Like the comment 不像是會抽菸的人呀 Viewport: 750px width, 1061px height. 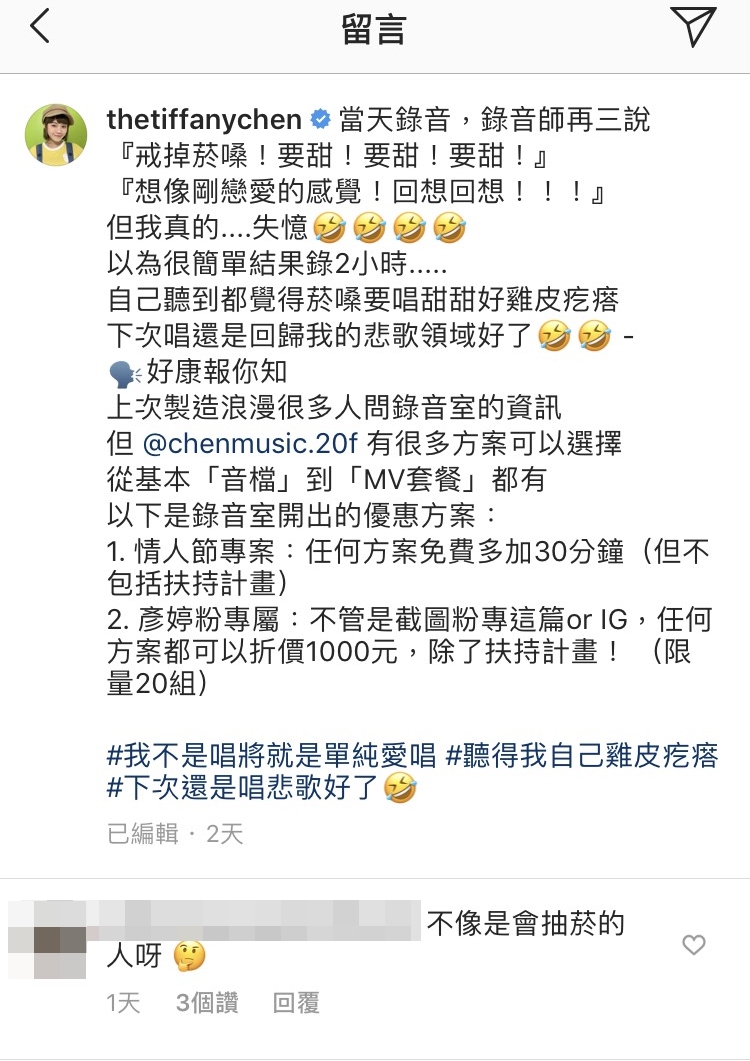coord(692,945)
